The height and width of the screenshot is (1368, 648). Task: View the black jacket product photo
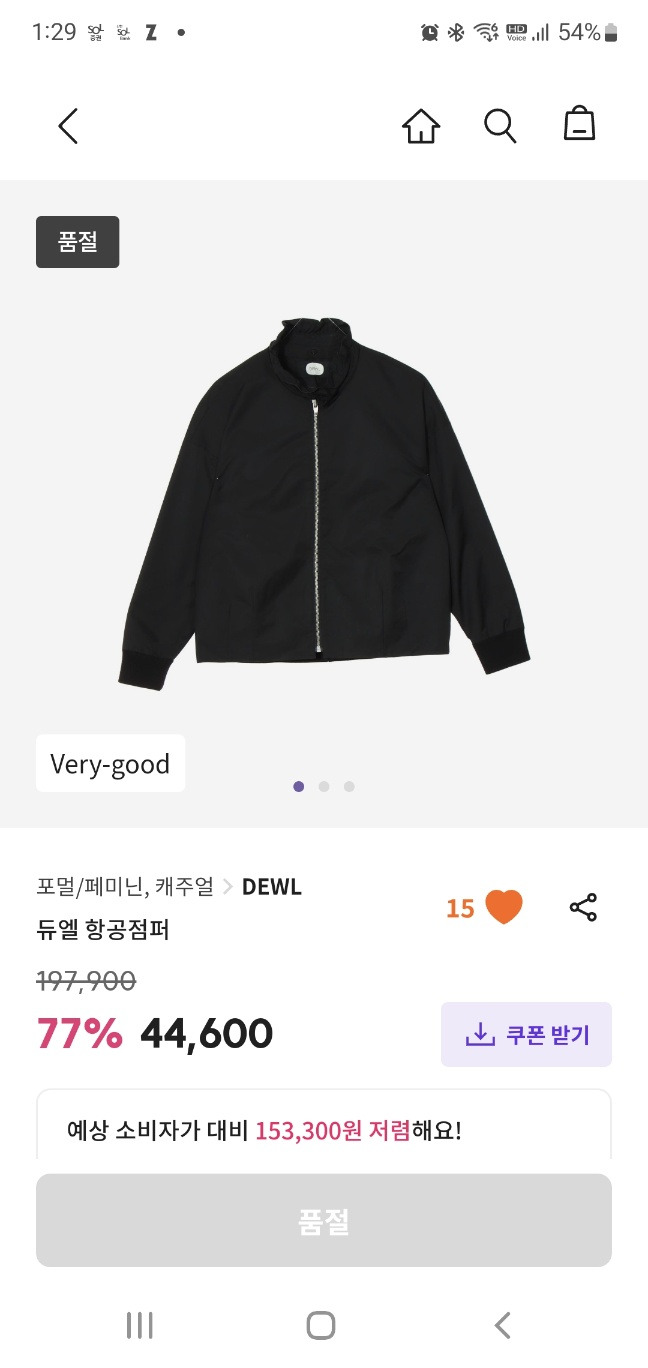point(324,490)
